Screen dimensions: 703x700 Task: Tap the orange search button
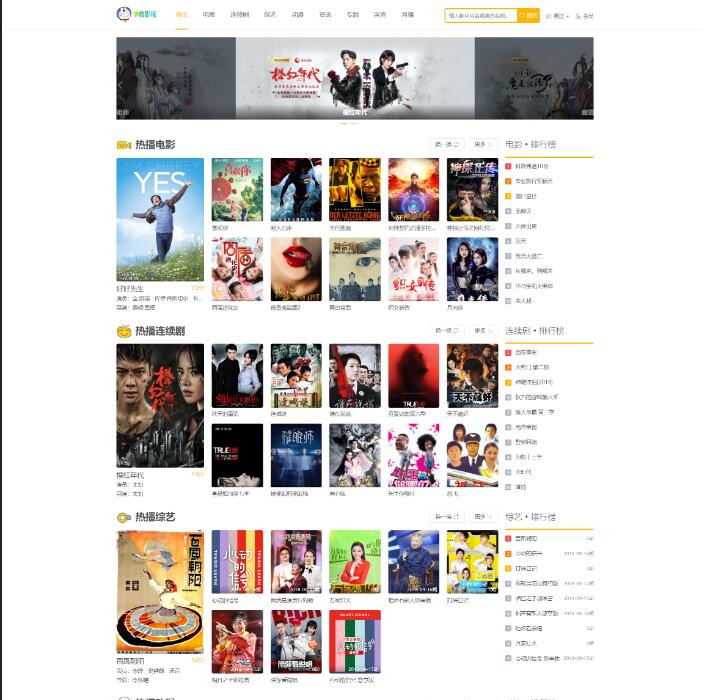pyautogui.click(x=529, y=16)
